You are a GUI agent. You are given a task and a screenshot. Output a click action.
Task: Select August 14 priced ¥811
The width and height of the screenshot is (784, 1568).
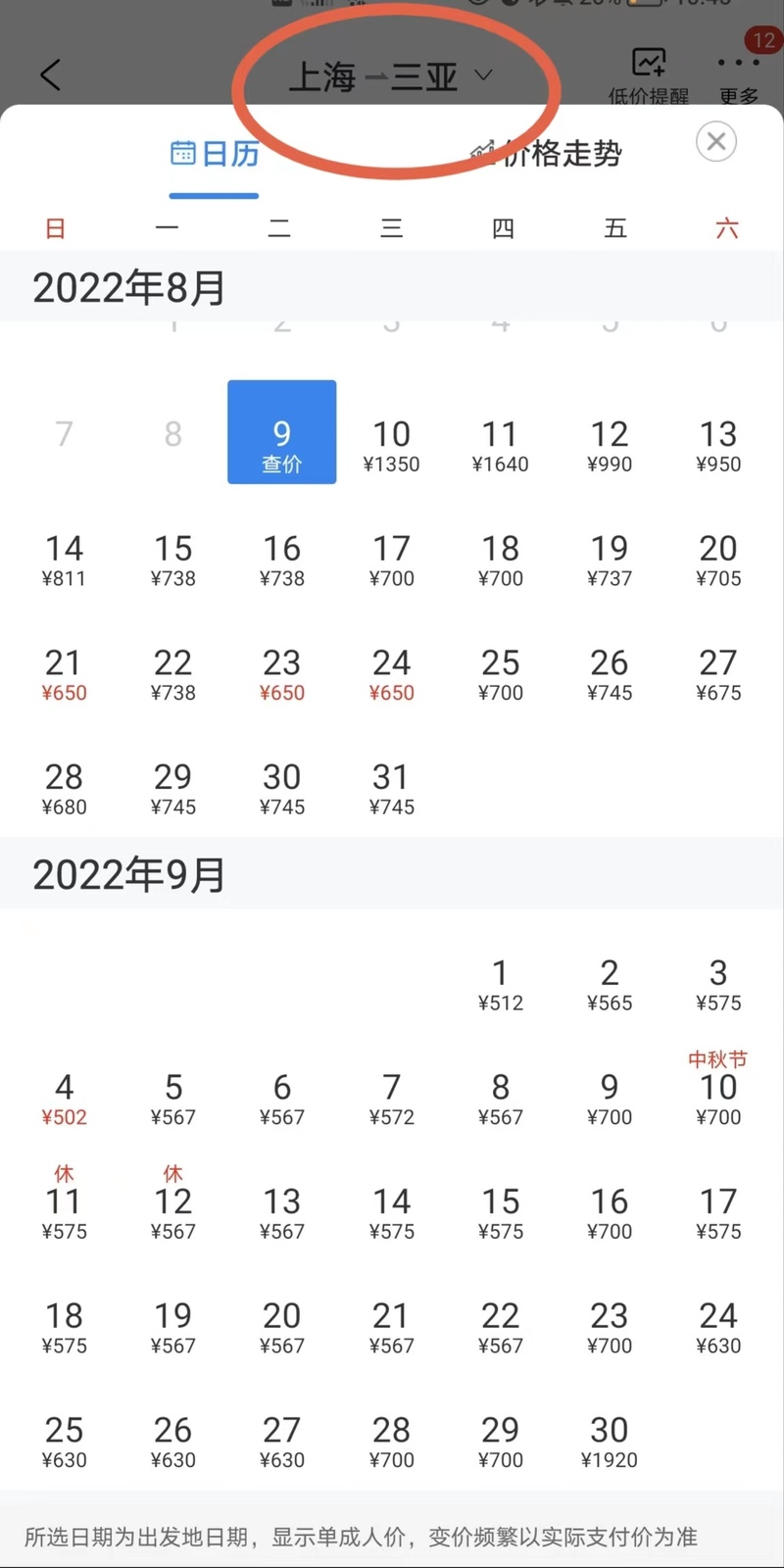tap(64, 561)
